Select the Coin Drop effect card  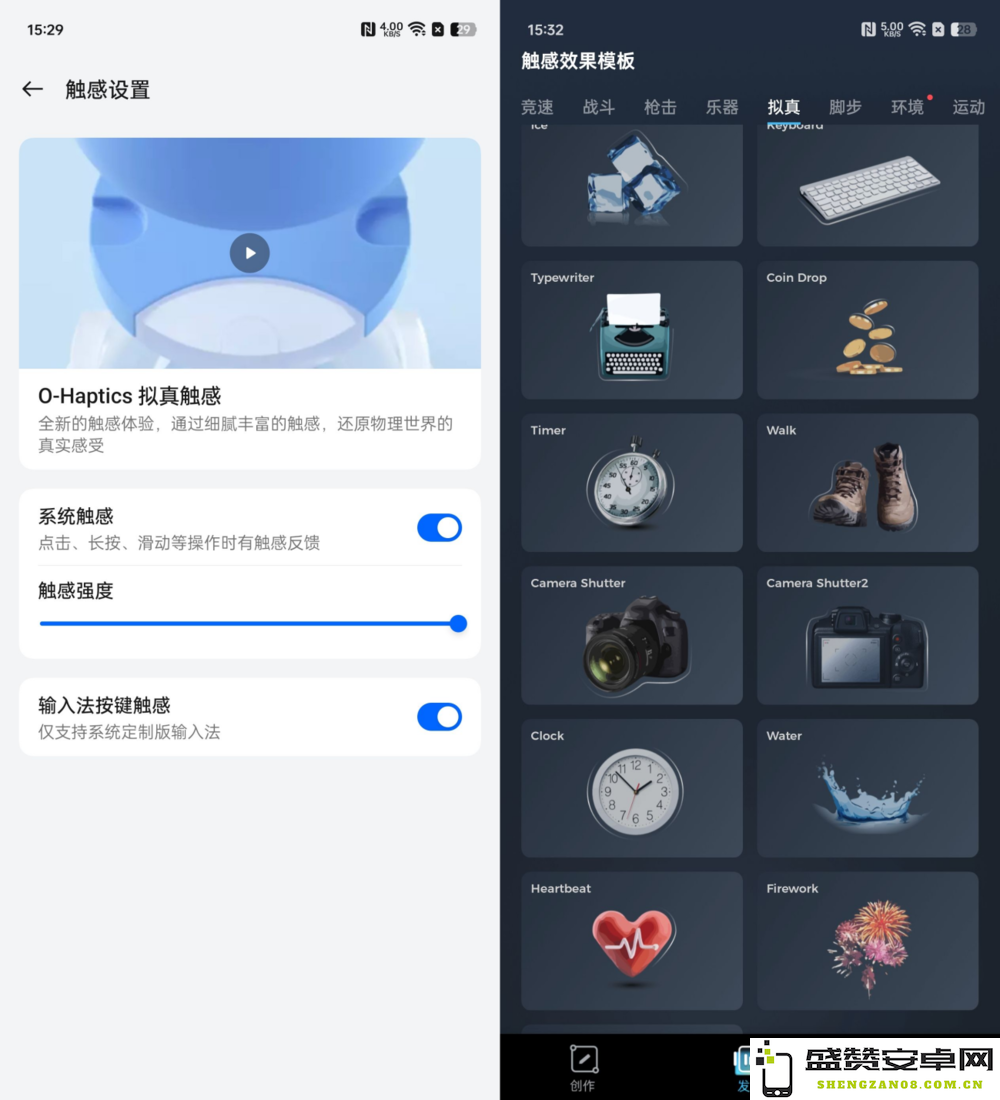[x=867, y=330]
